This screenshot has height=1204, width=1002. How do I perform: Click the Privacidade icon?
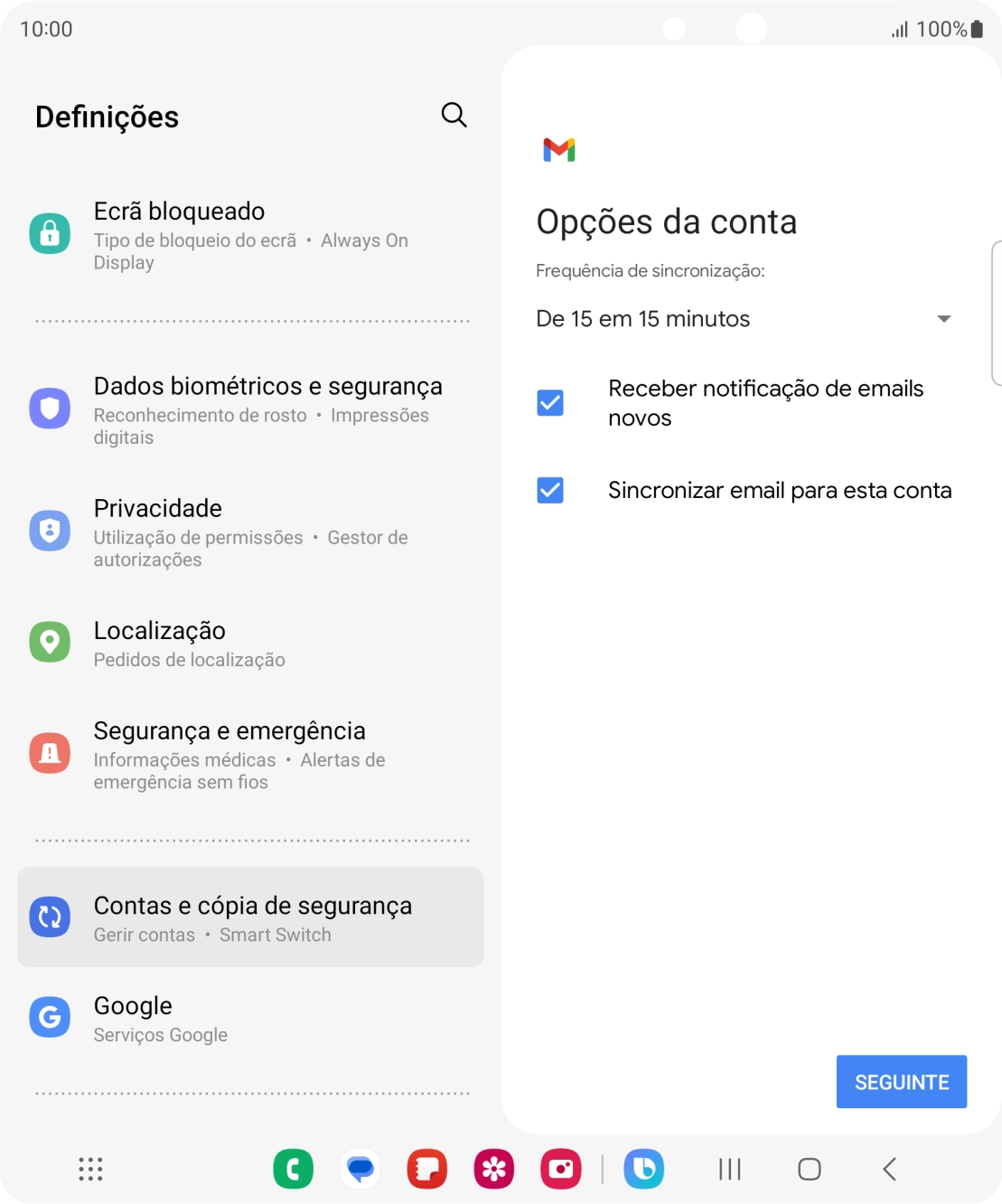pos(50,531)
